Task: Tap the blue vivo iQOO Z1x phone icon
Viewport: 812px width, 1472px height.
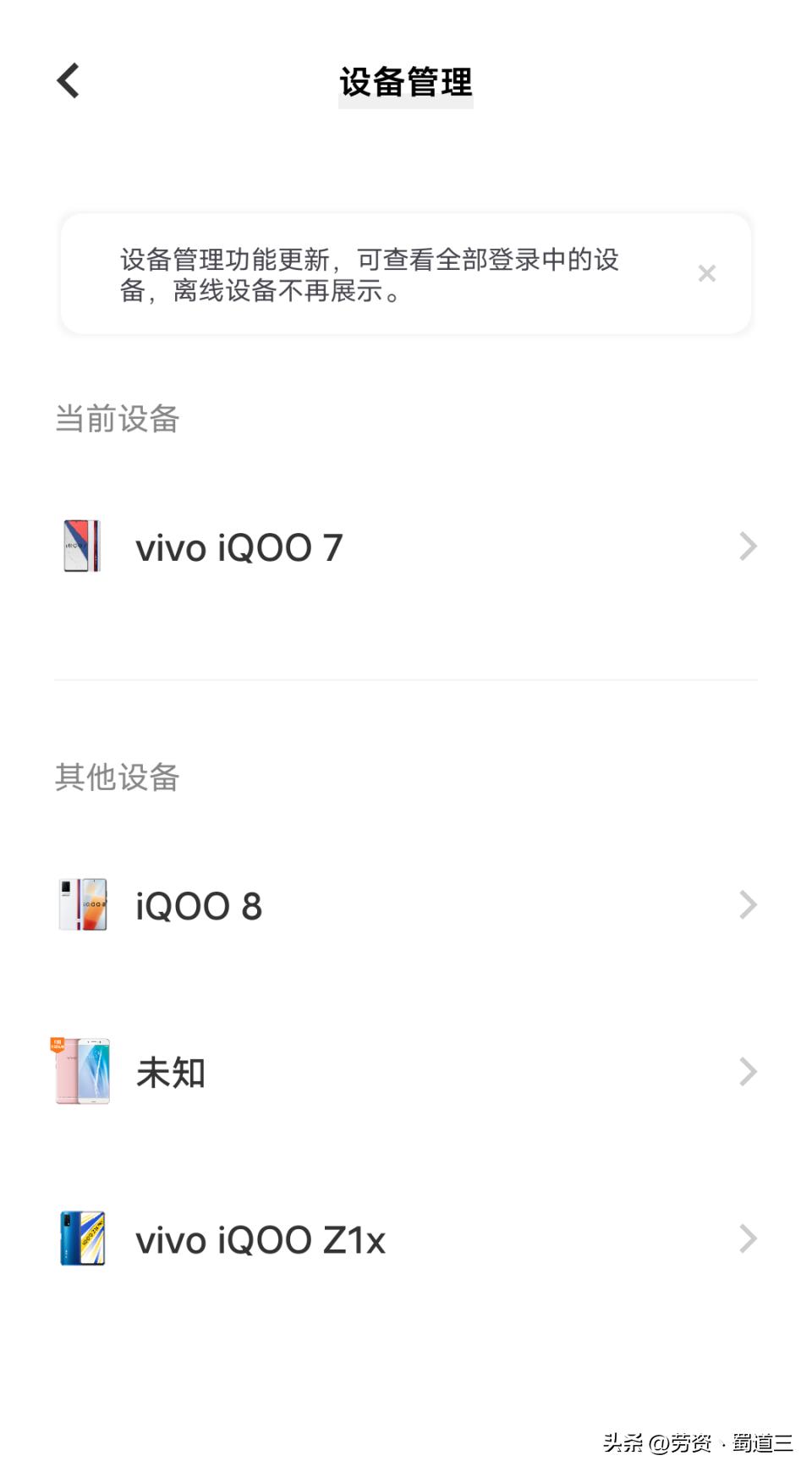Action: tap(82, 1239)
